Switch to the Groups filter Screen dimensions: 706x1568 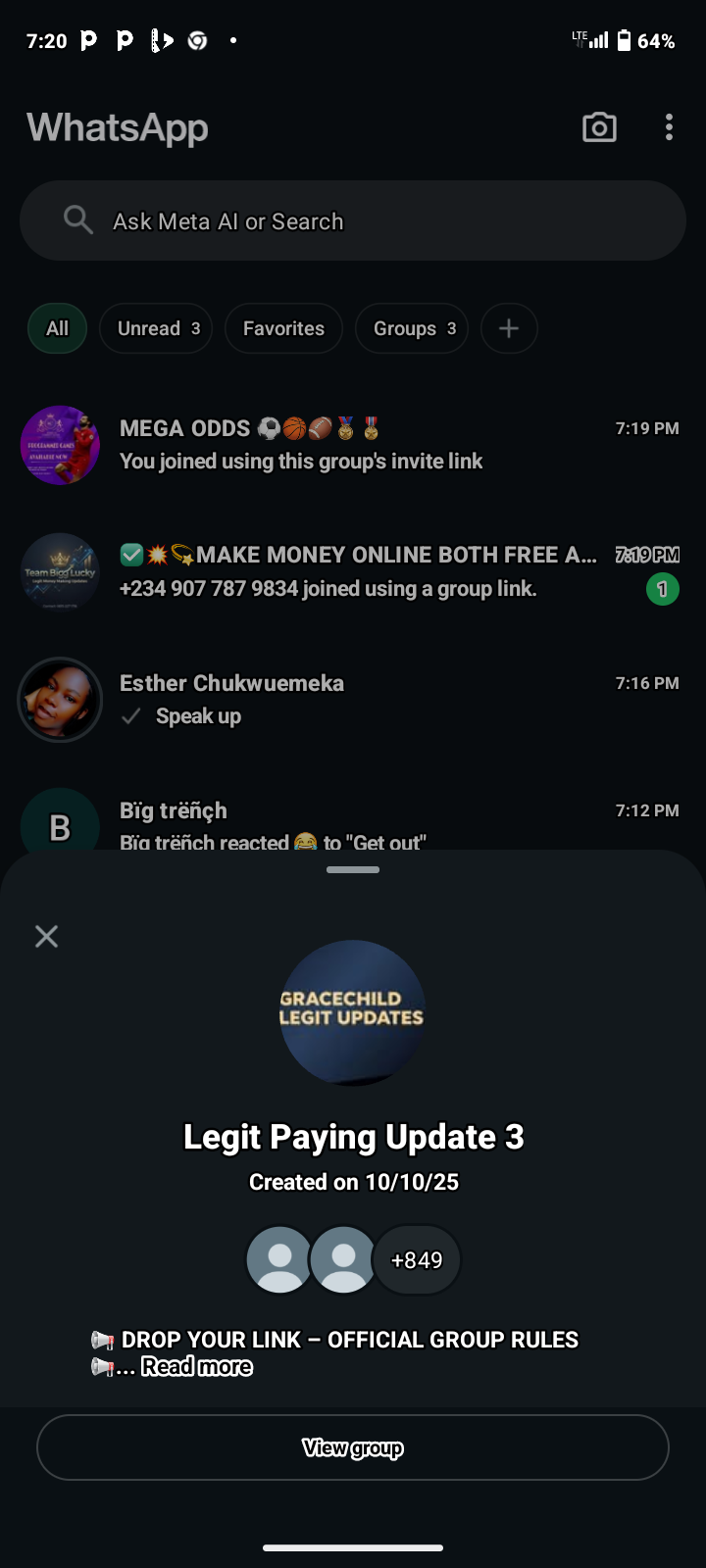click(412, 328)
